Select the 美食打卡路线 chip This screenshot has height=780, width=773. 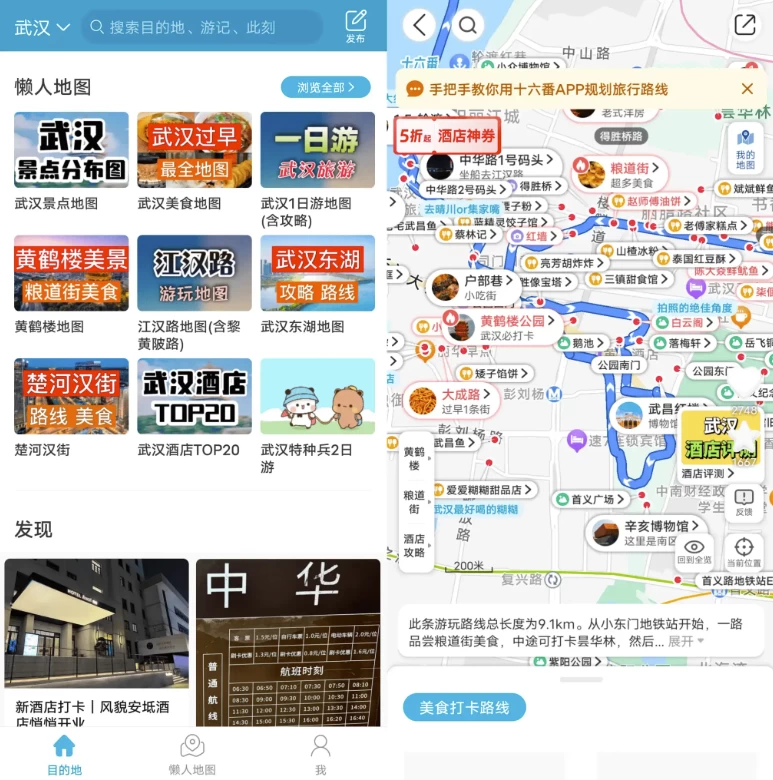click(464, 708)
